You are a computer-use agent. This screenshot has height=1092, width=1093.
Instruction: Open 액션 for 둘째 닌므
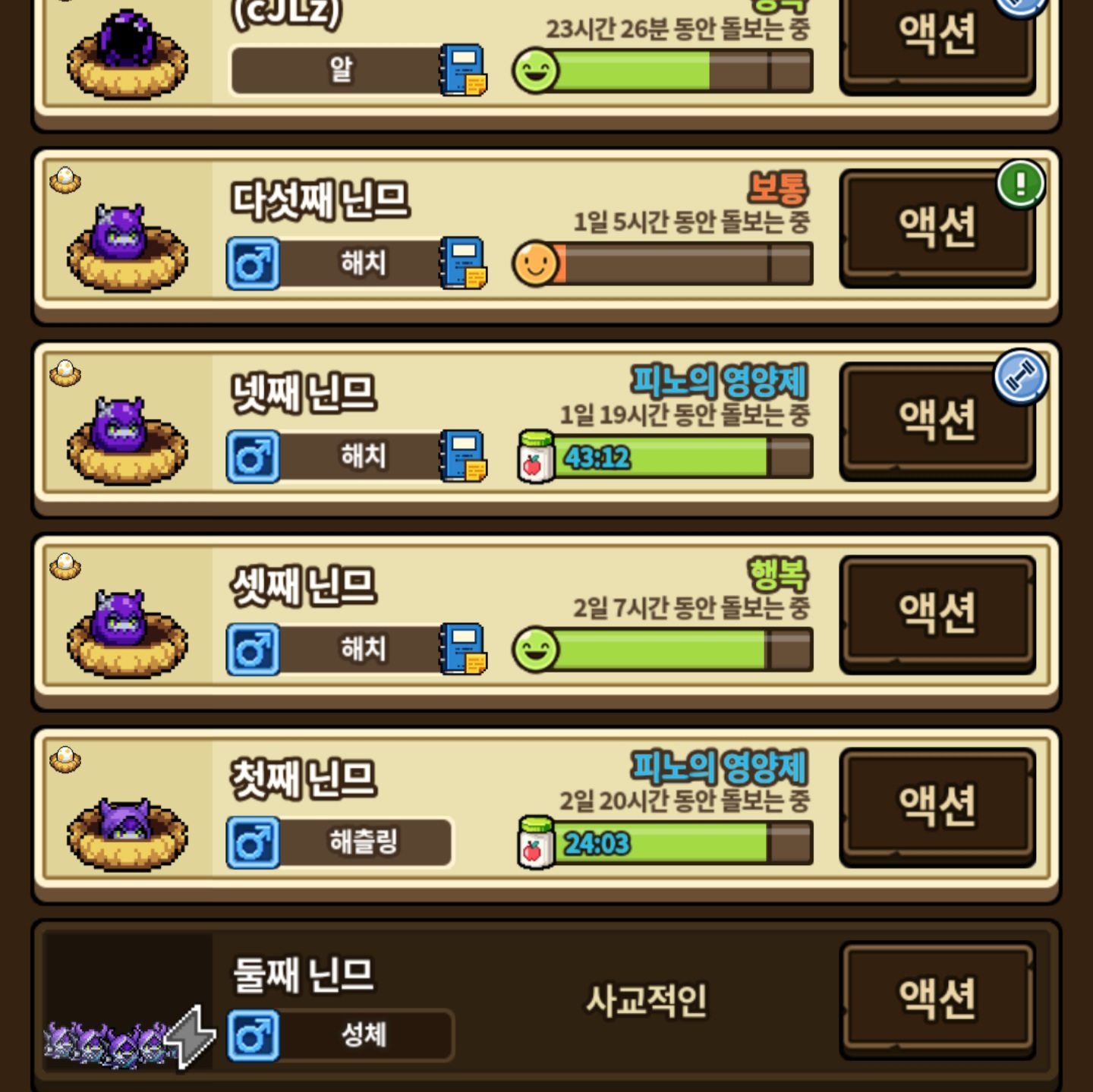pos(937,998)
